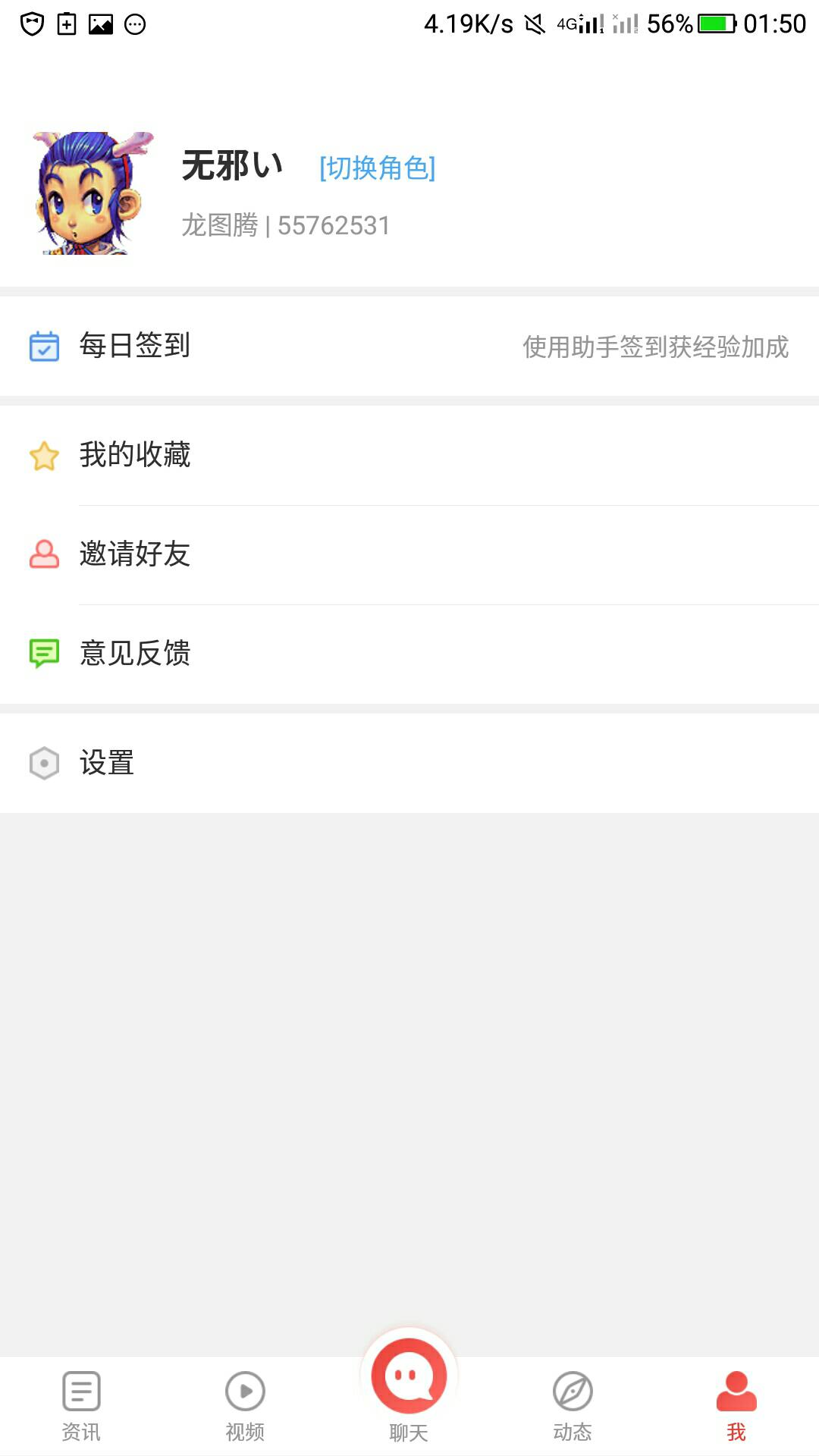Open 我的收藏 favorites
Viewport: 819px width, 1456px height.
pyautogui.click(x=409, y=455)
